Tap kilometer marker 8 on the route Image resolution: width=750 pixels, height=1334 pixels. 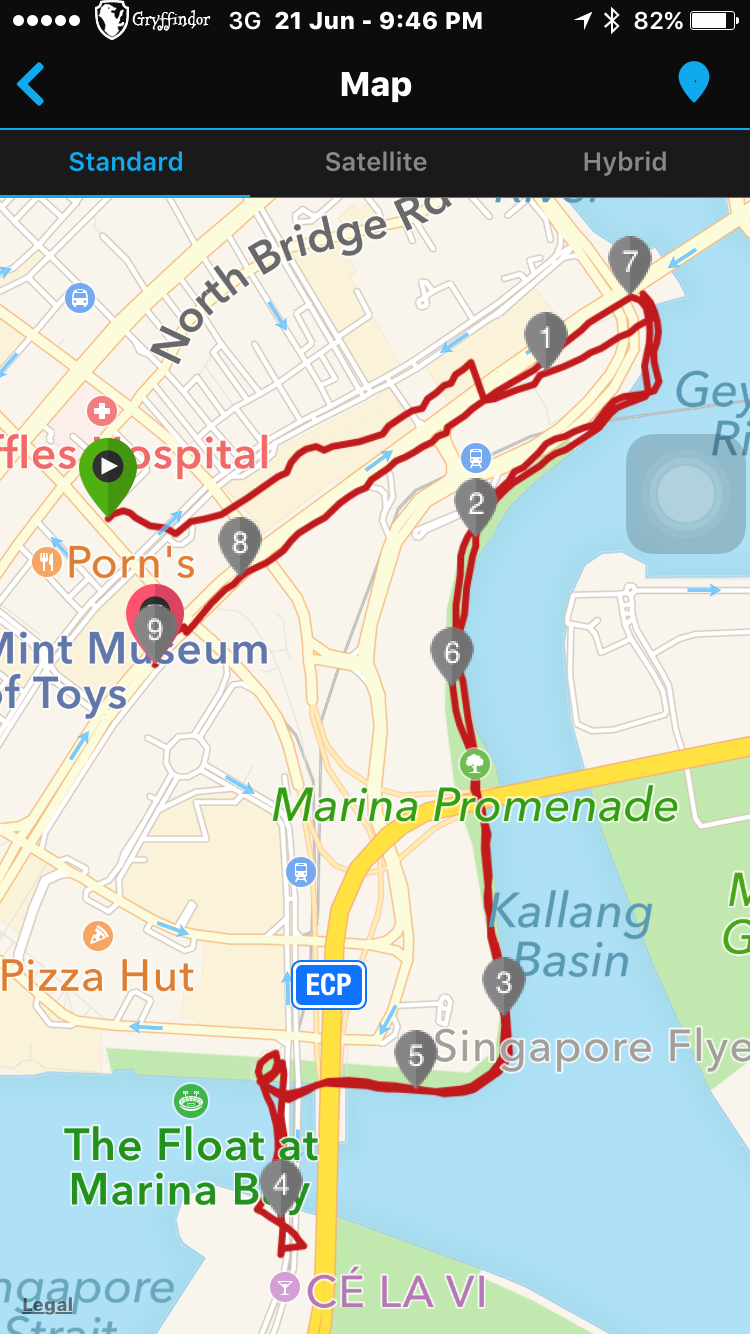[x=240, y=543]
